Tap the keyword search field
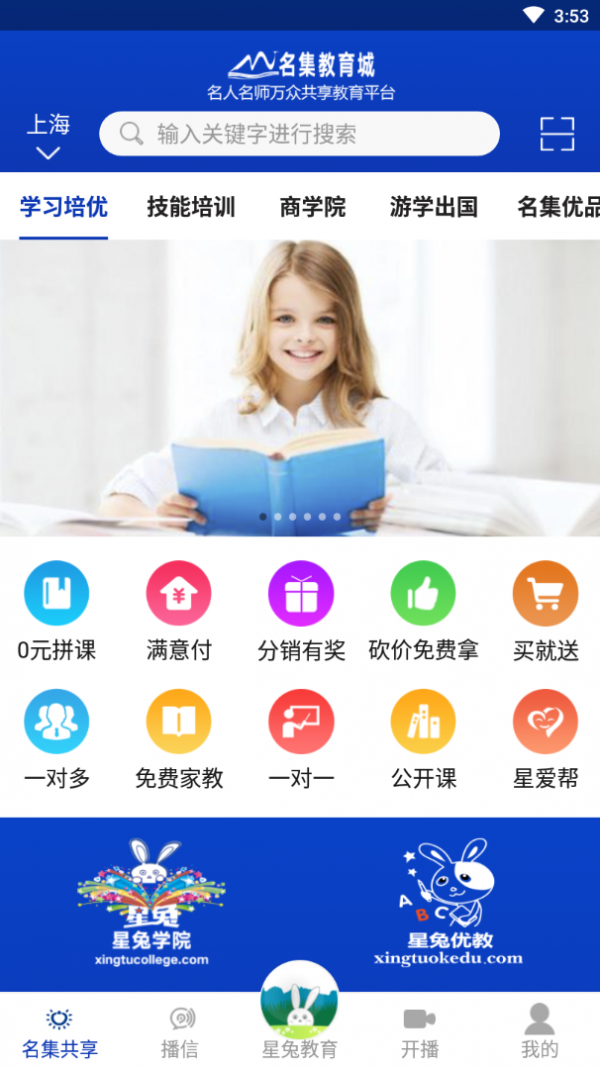 [x=300, y=134]
